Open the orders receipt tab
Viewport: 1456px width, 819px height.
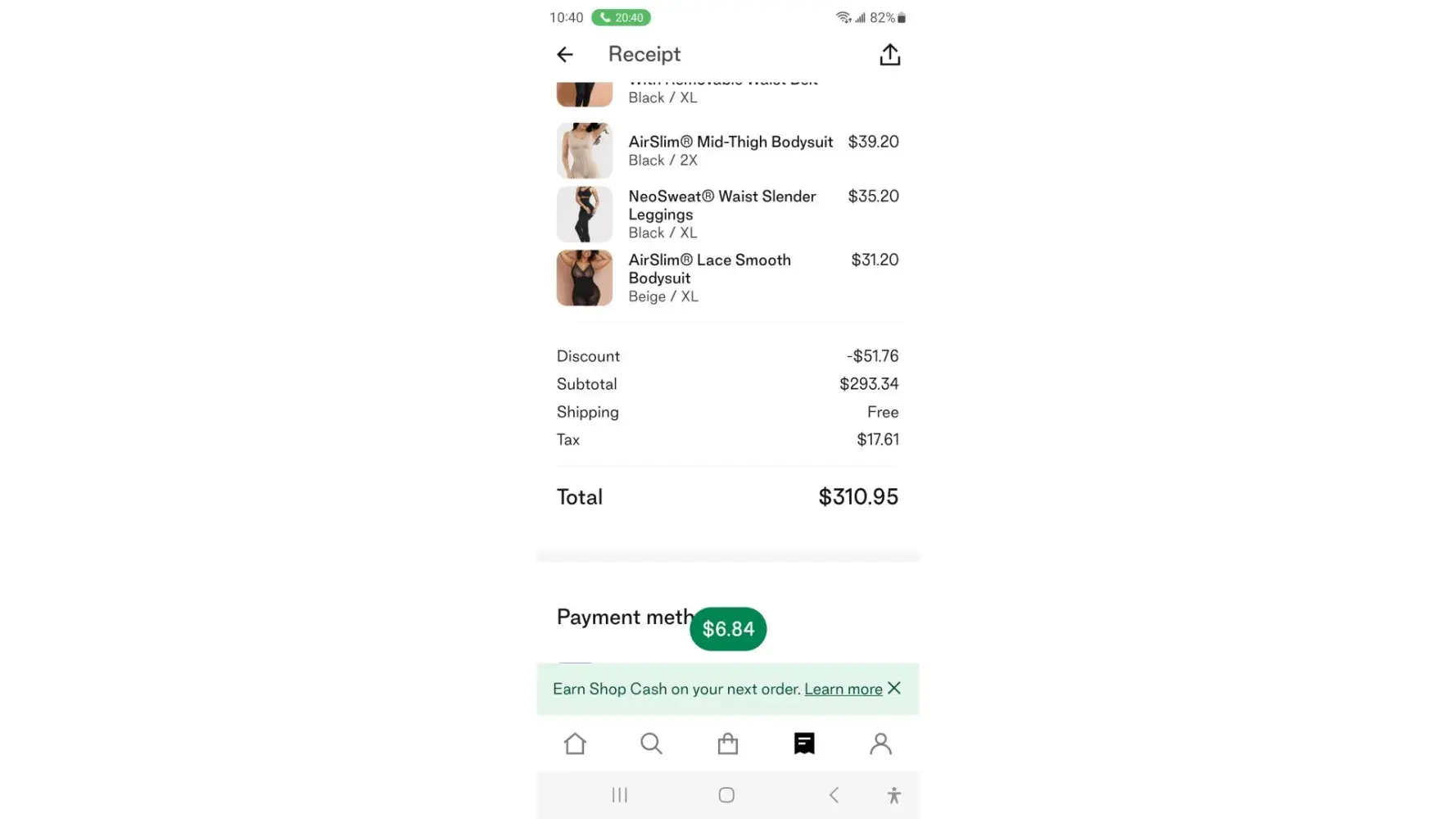pyautogui.click(x=803, y=744)
